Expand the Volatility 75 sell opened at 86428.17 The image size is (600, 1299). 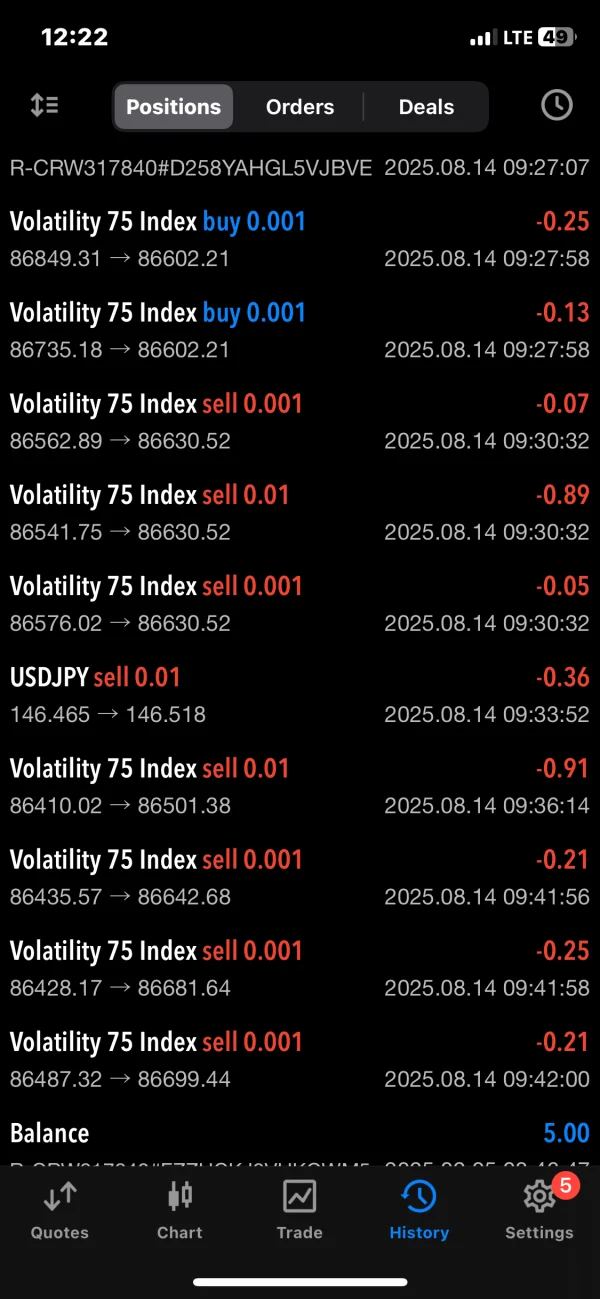pos(300,968)
